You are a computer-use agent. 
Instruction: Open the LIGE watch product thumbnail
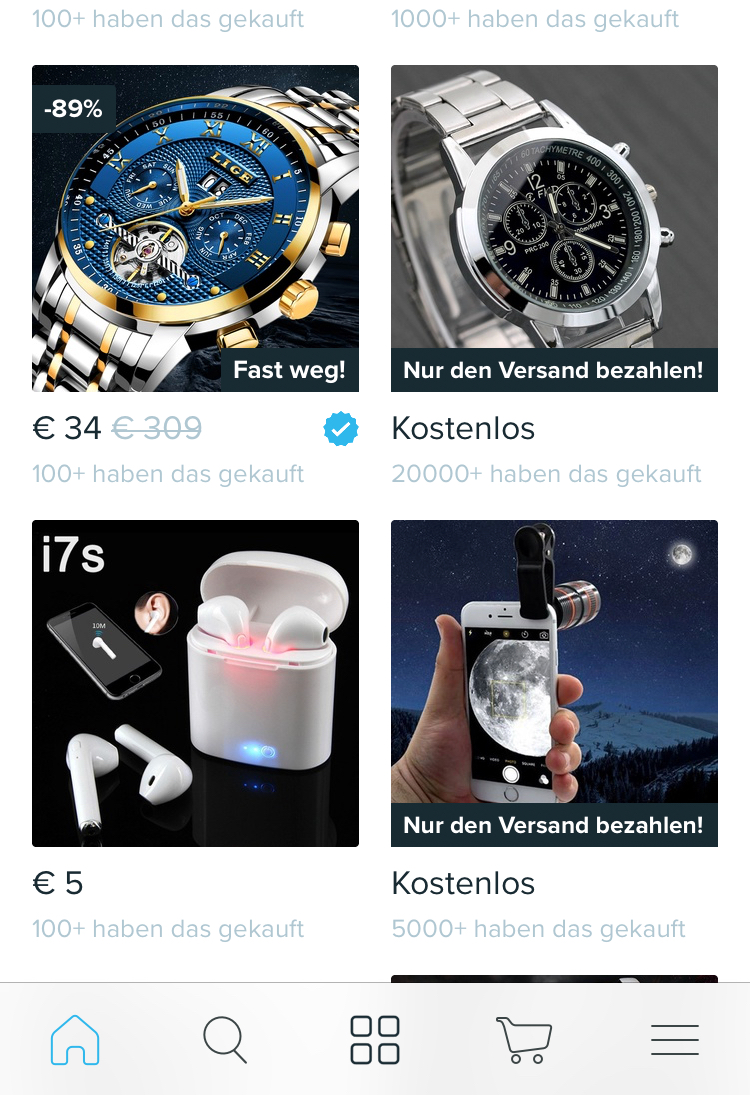pos(195,227)
